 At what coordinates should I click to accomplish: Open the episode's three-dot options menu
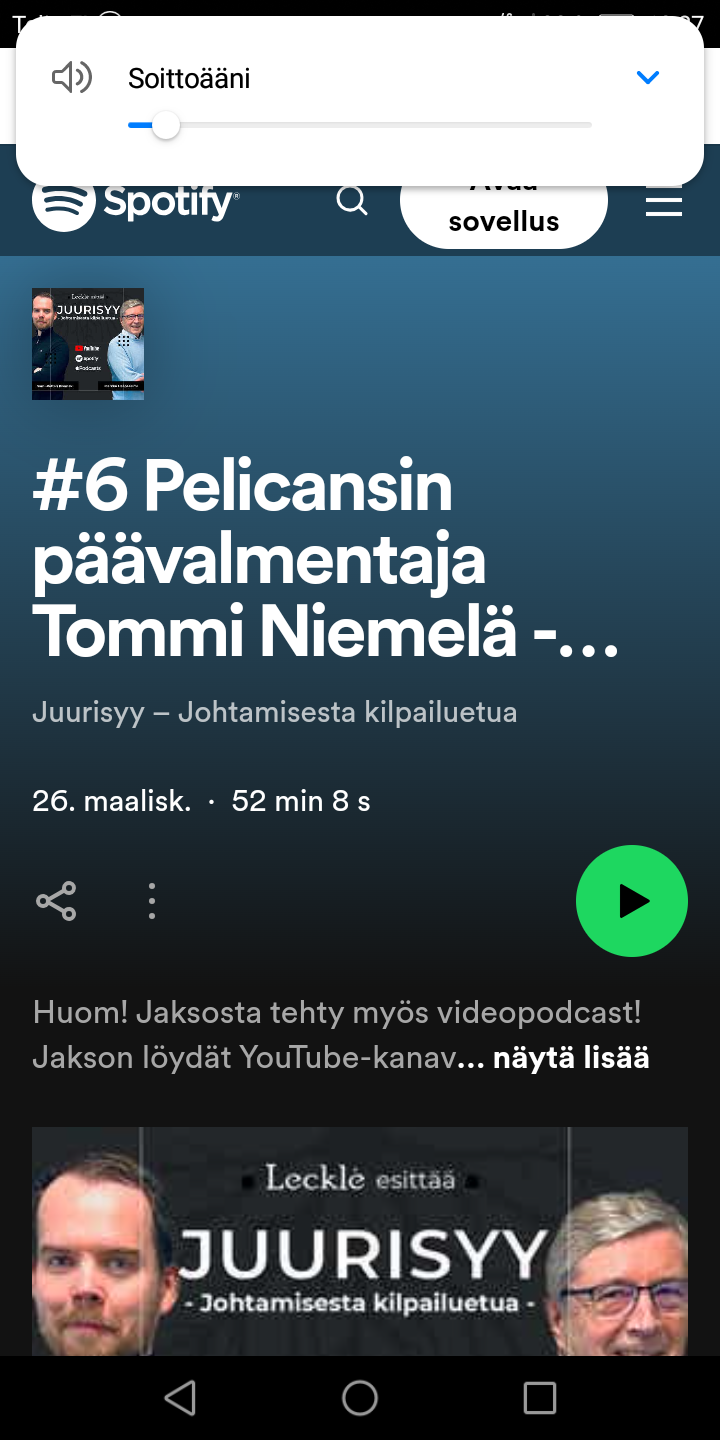tap(152, 901)
